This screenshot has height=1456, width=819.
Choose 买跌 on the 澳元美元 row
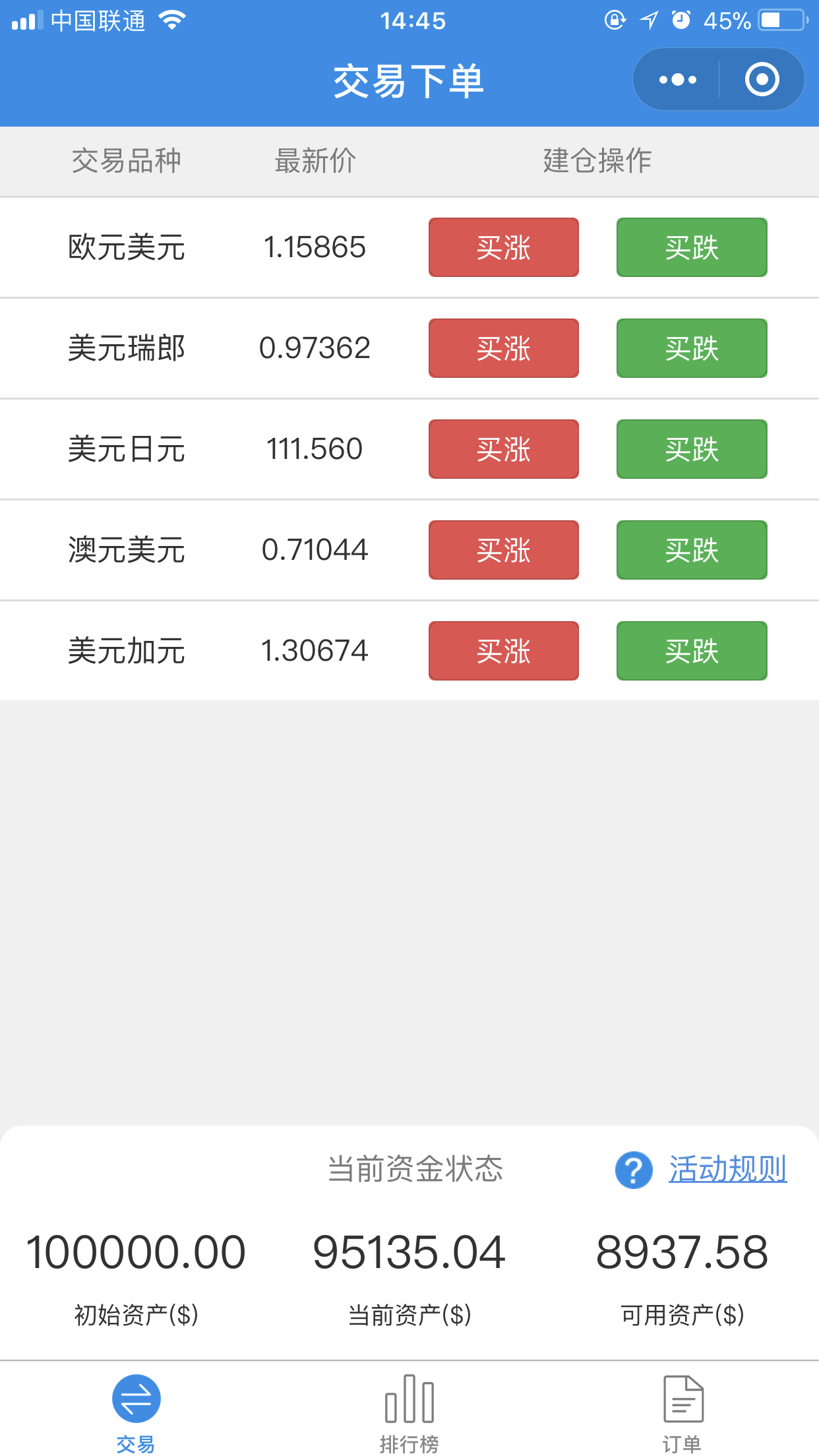click(x=692, y=550)
